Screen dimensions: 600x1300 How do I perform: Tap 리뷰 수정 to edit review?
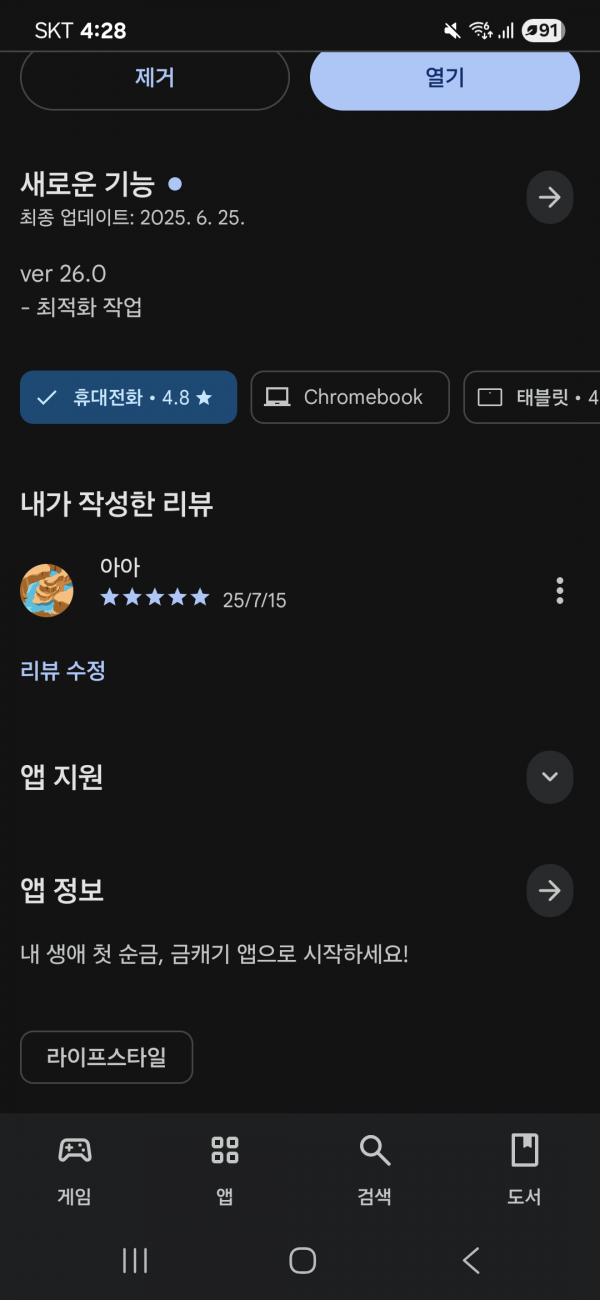63,670
